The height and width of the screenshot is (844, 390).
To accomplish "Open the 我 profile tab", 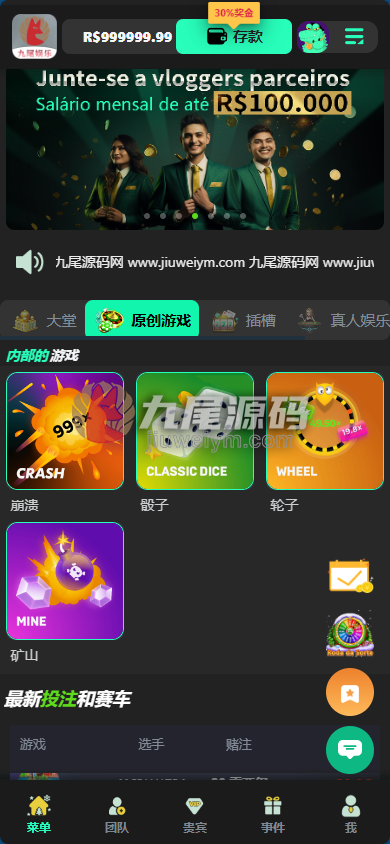I will pyautogui.click(x=351, y=815).
